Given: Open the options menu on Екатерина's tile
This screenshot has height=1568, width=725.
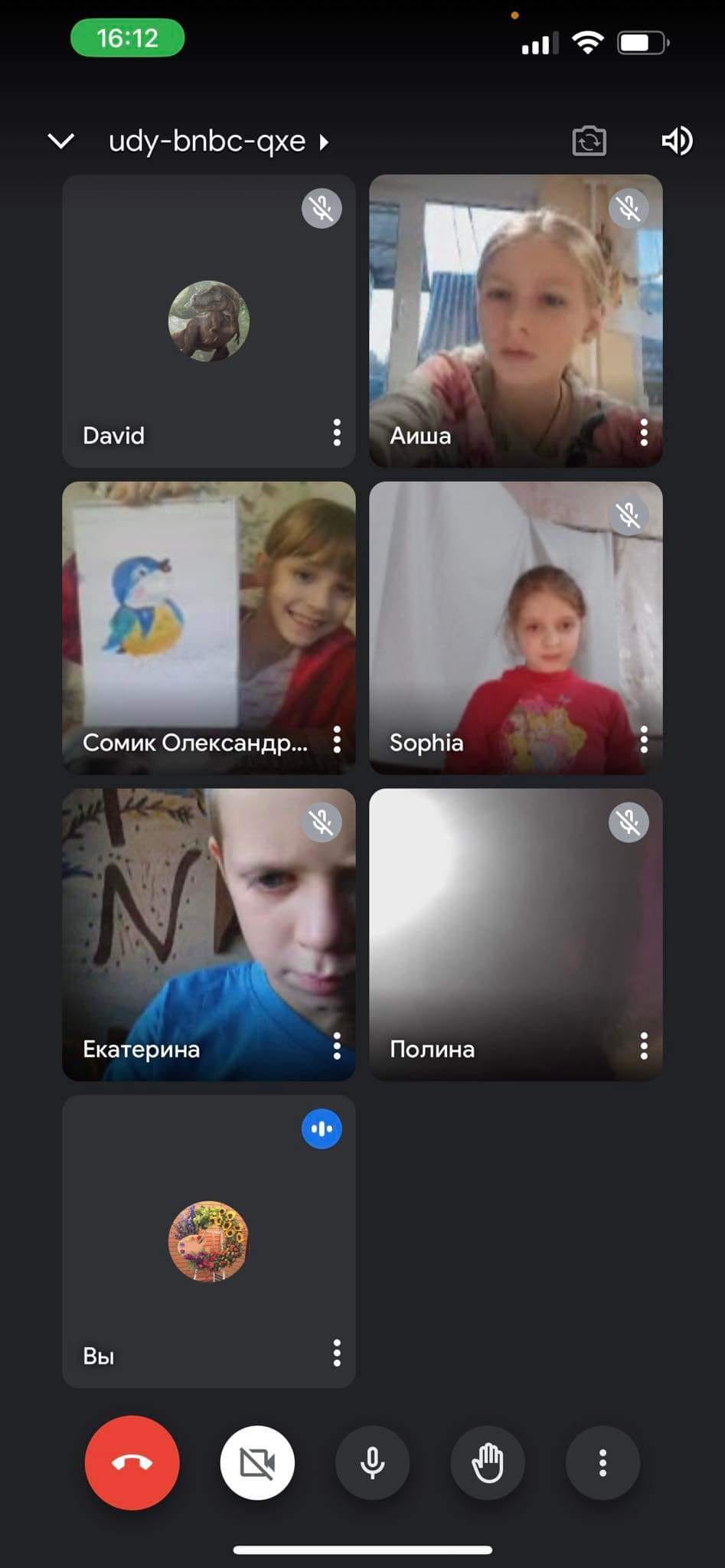Looking at the screenshot, I should coord(337,1047).
